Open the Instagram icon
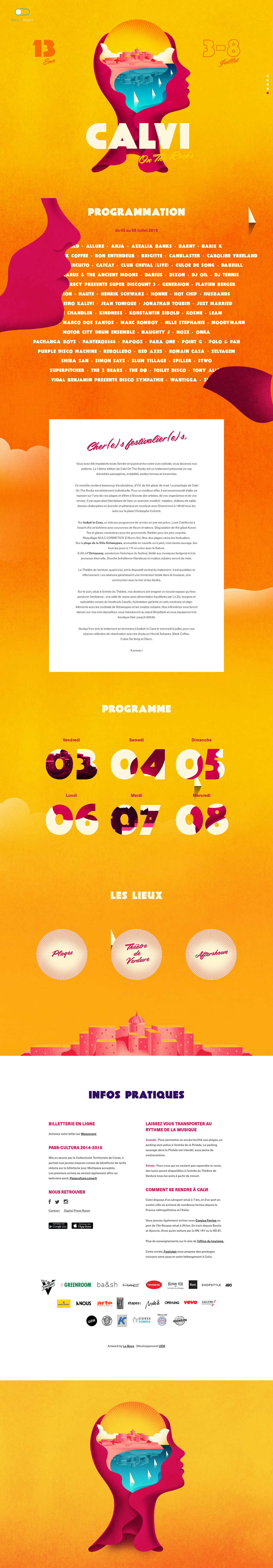 coord(66,1202)
